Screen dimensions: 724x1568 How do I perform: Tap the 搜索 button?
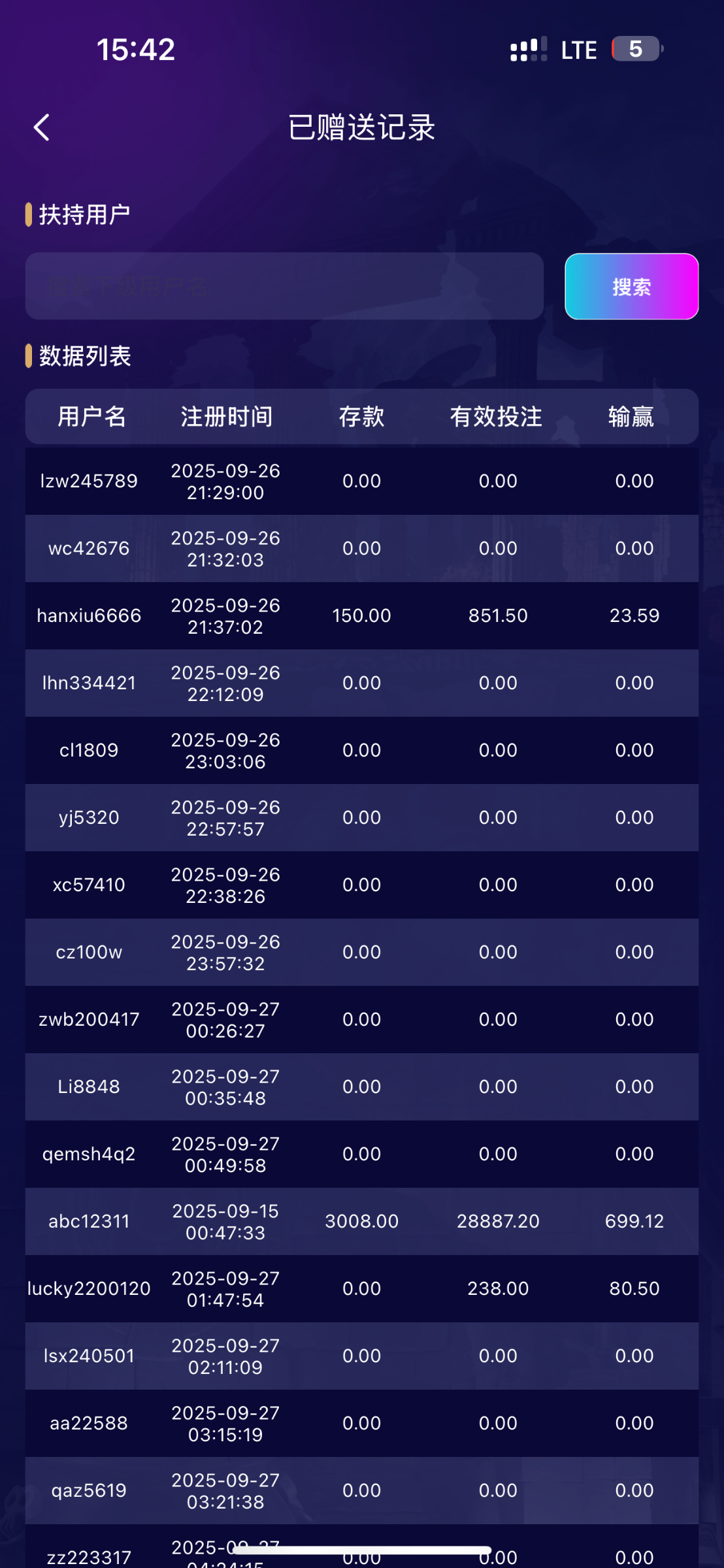pyautogui.click(x=631, y=286)
